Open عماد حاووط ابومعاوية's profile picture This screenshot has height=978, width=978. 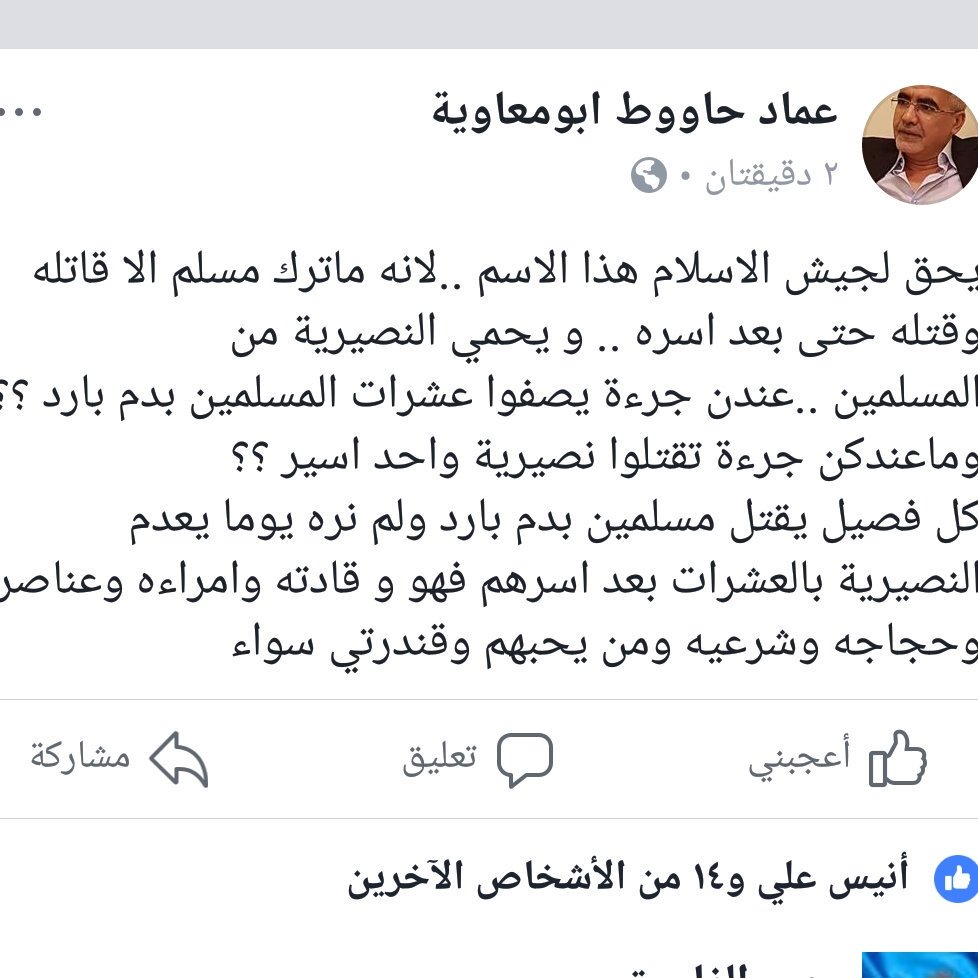click(918, 144)
